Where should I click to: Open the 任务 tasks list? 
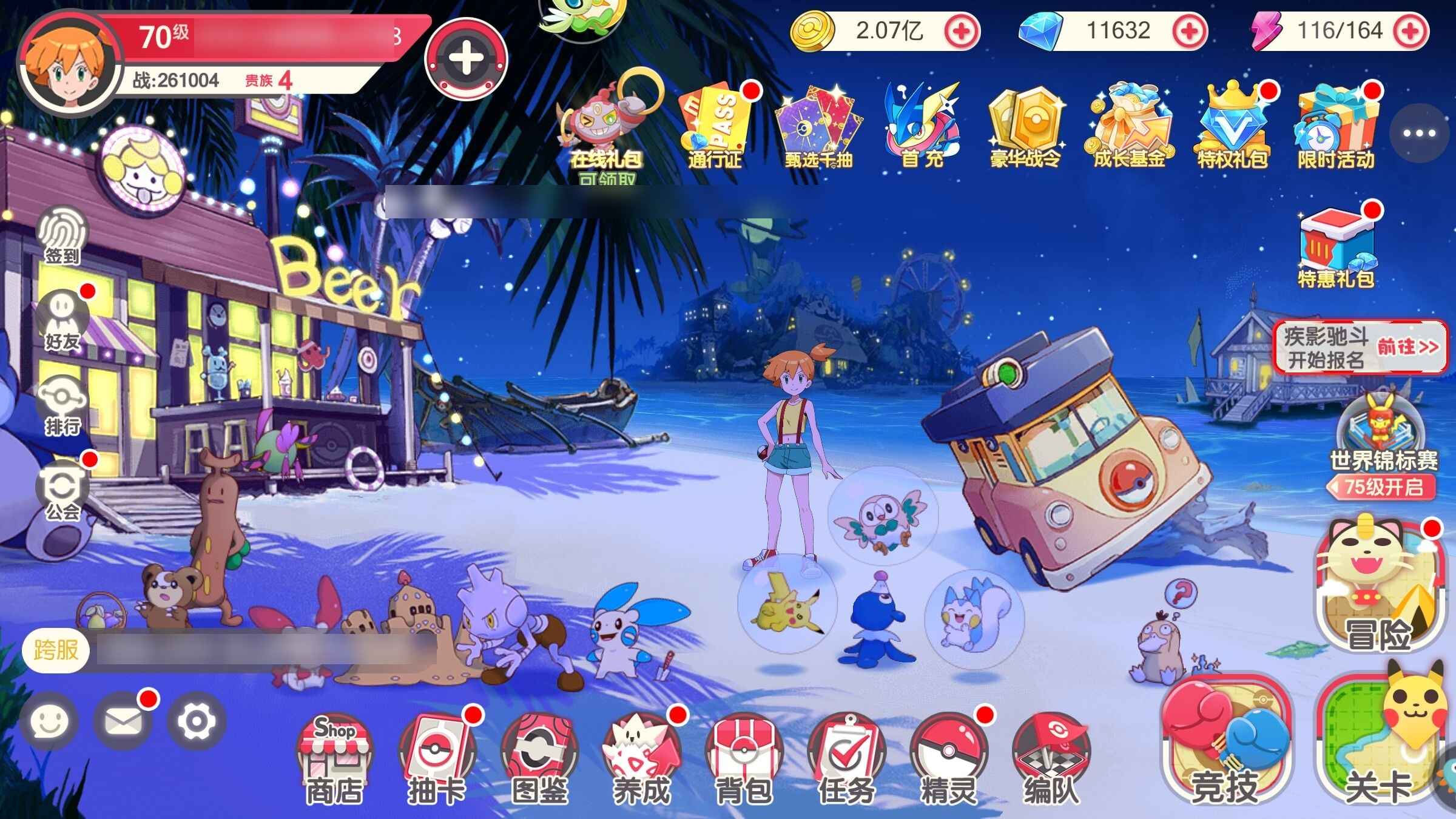point(846,758)
